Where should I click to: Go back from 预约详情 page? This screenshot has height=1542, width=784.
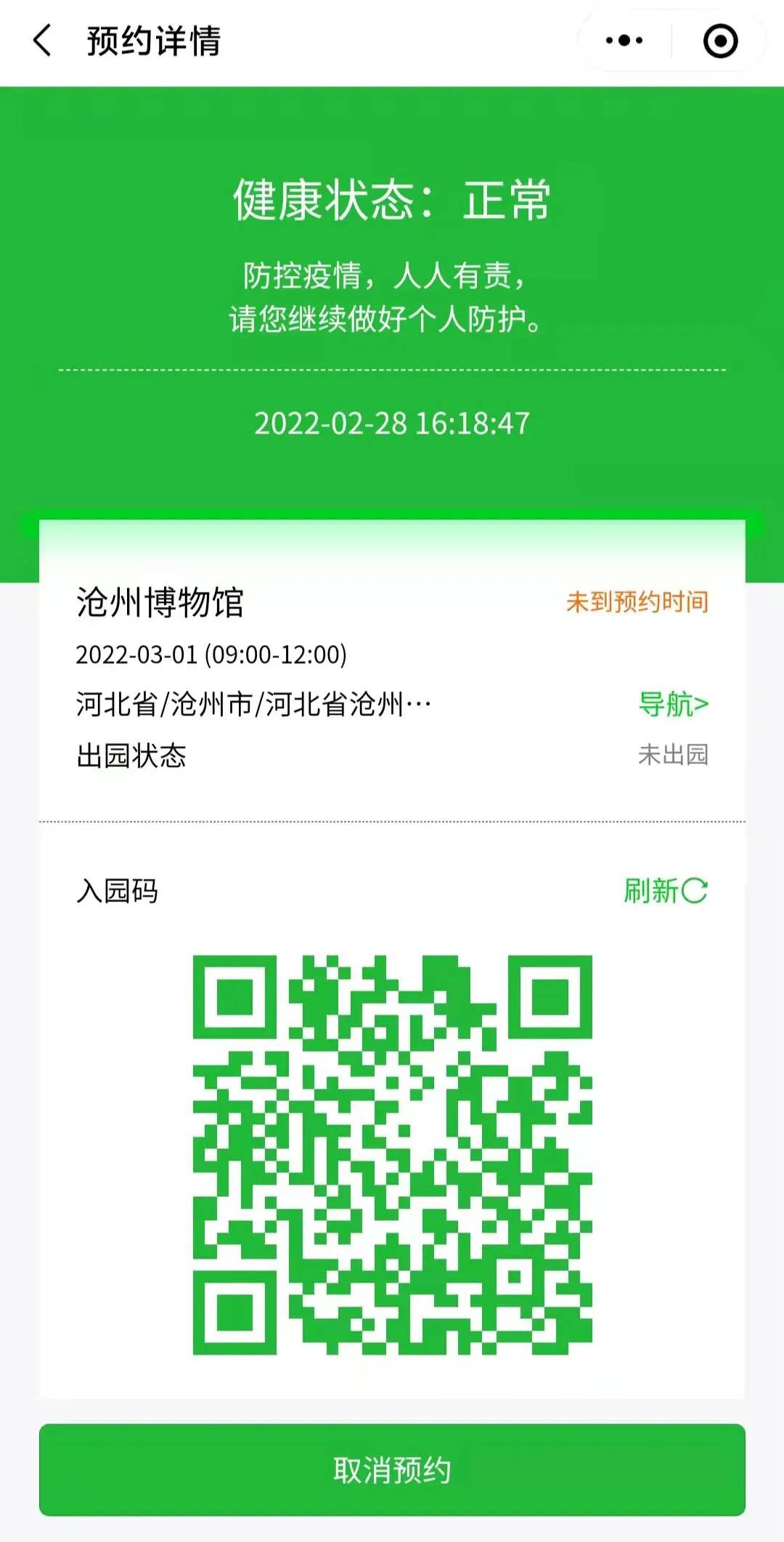[x=43, y=41]
